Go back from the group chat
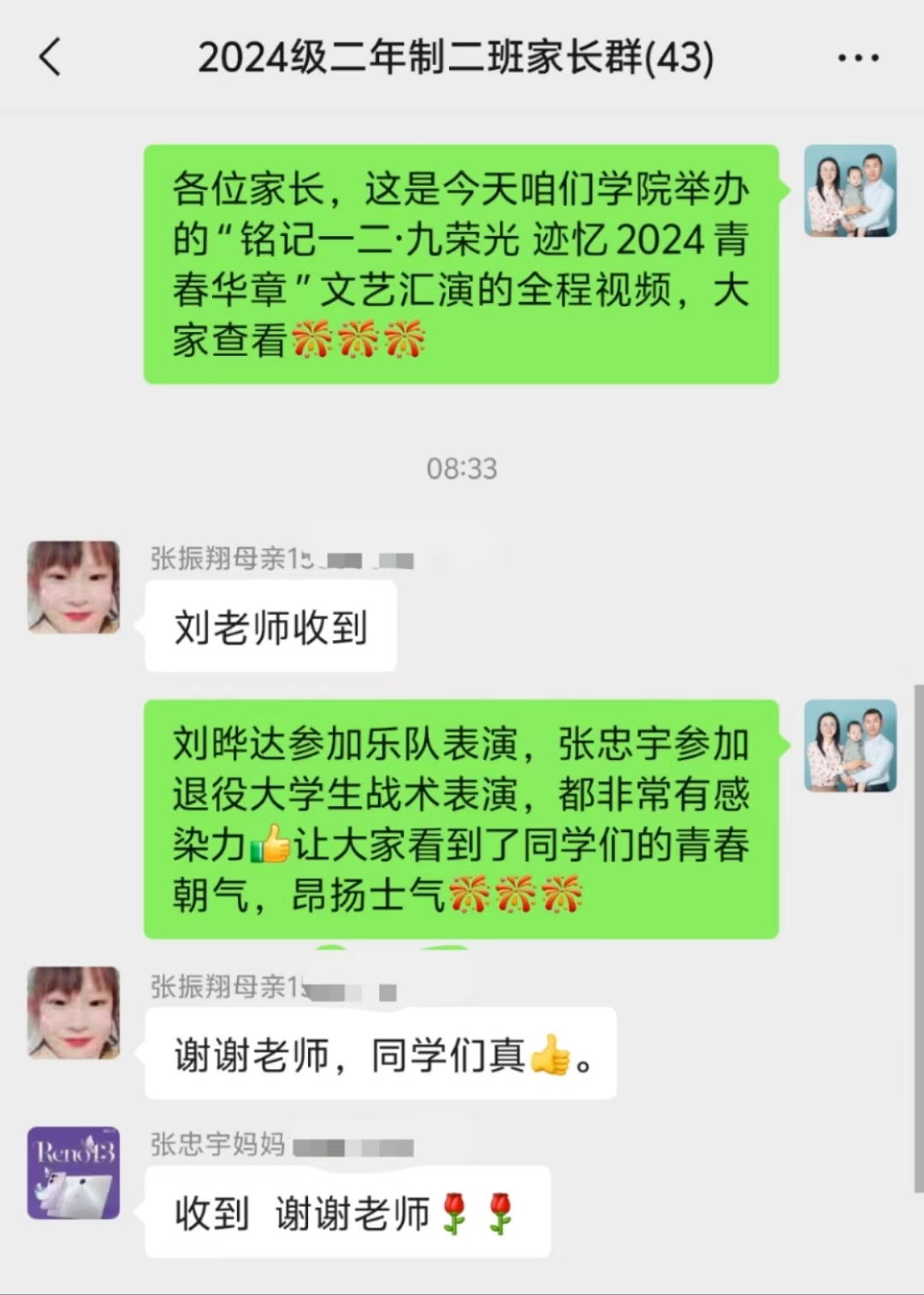Viewport: 924px width, 1295px height. click(x=50, y=57)
